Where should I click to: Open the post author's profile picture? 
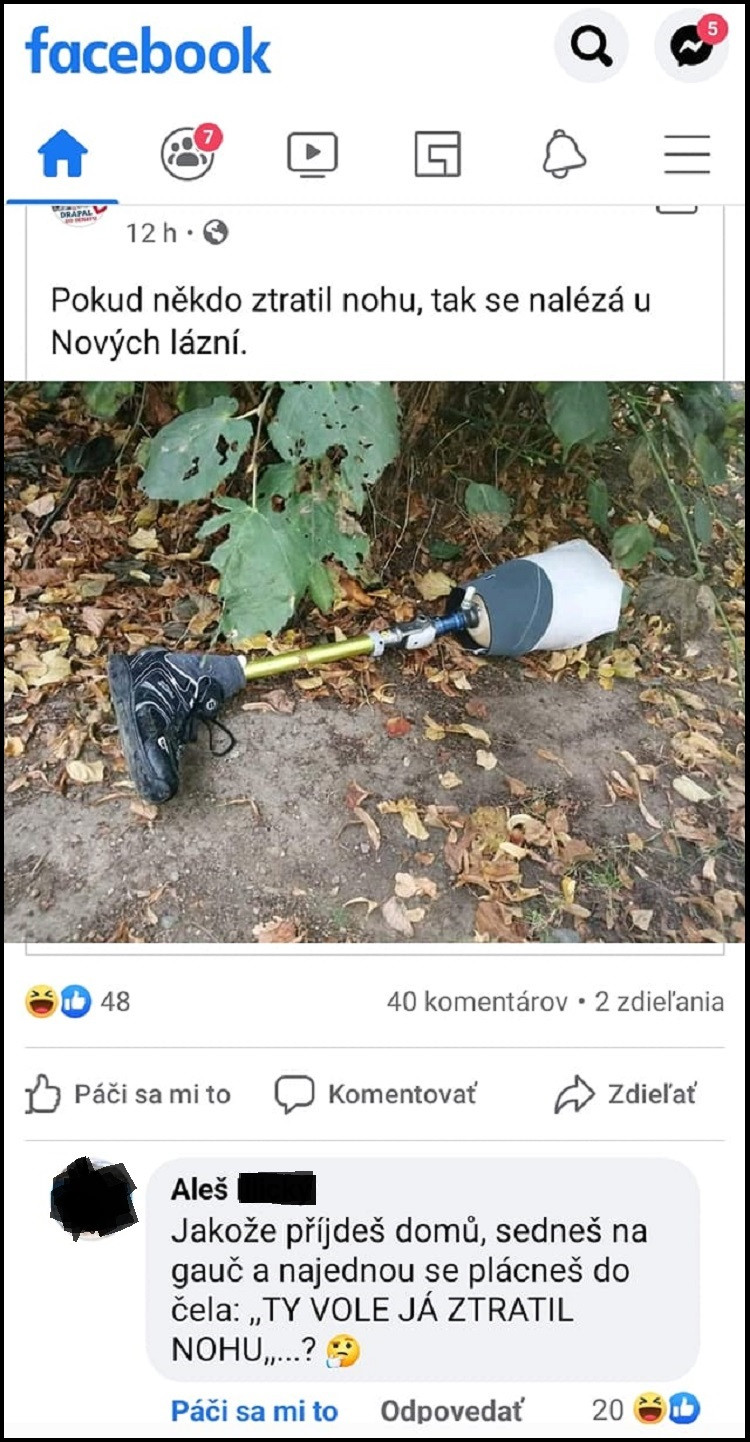[x=78, y=215]
